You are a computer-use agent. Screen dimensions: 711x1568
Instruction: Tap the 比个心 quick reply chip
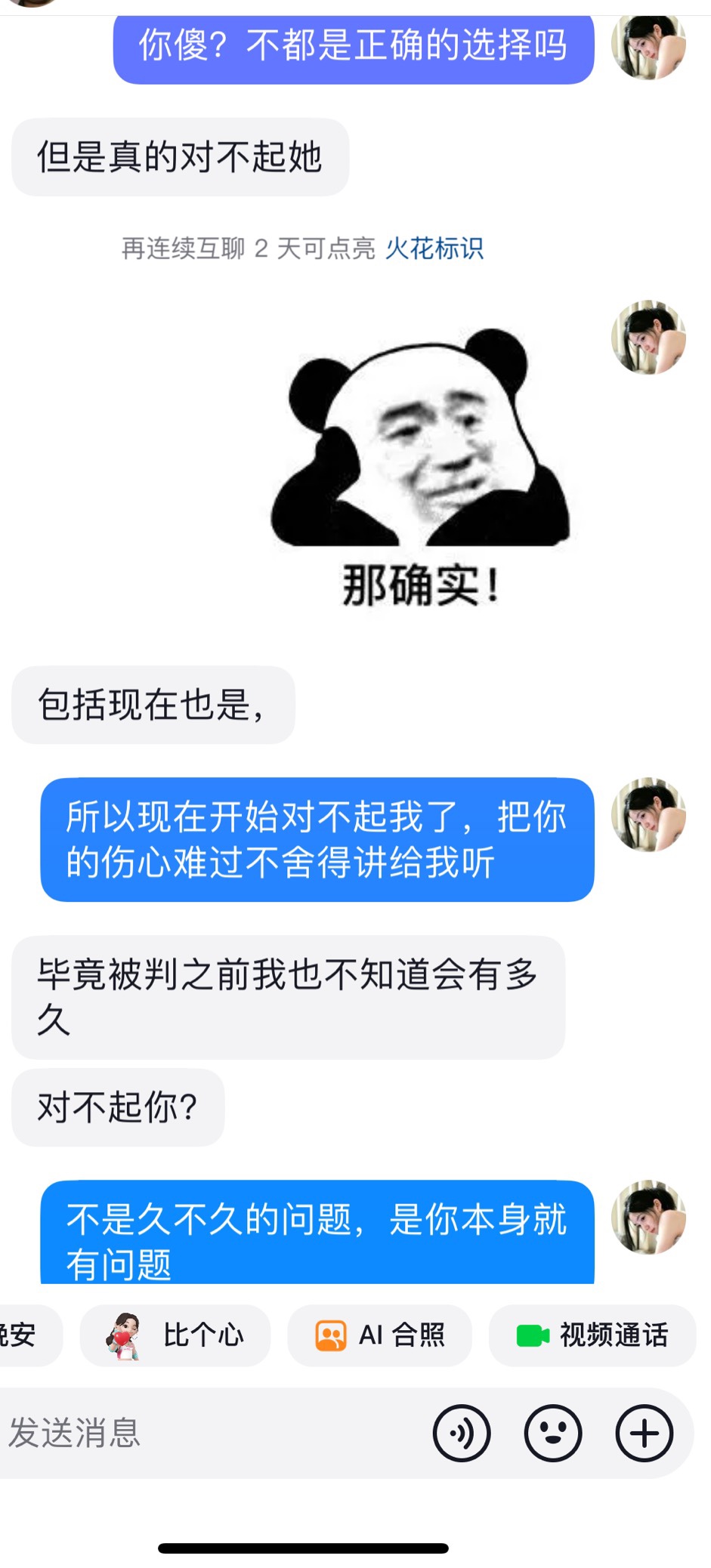175,1335
